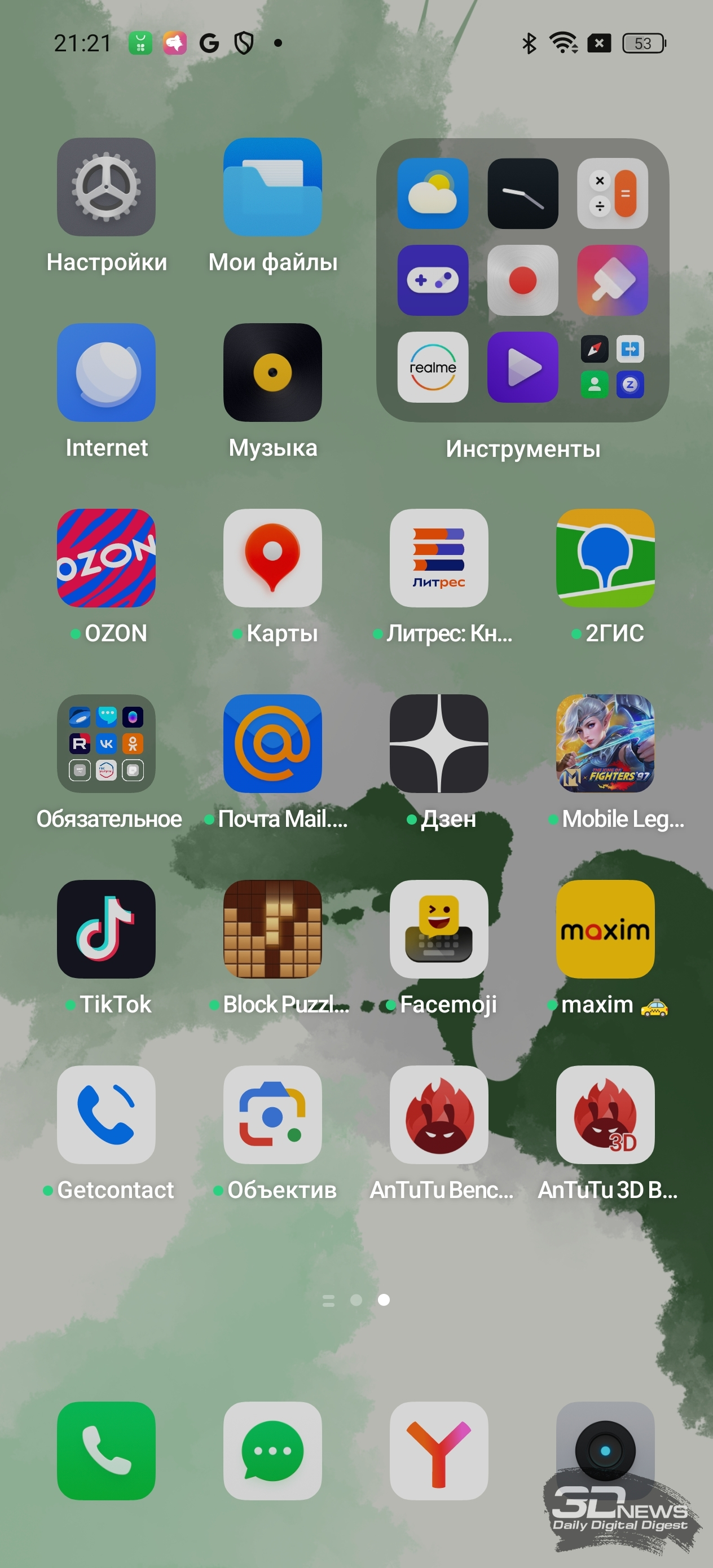Viewport: 713px width, 1568px height.
Task: Open the 2ГИС app
Action: pos(605,558)
